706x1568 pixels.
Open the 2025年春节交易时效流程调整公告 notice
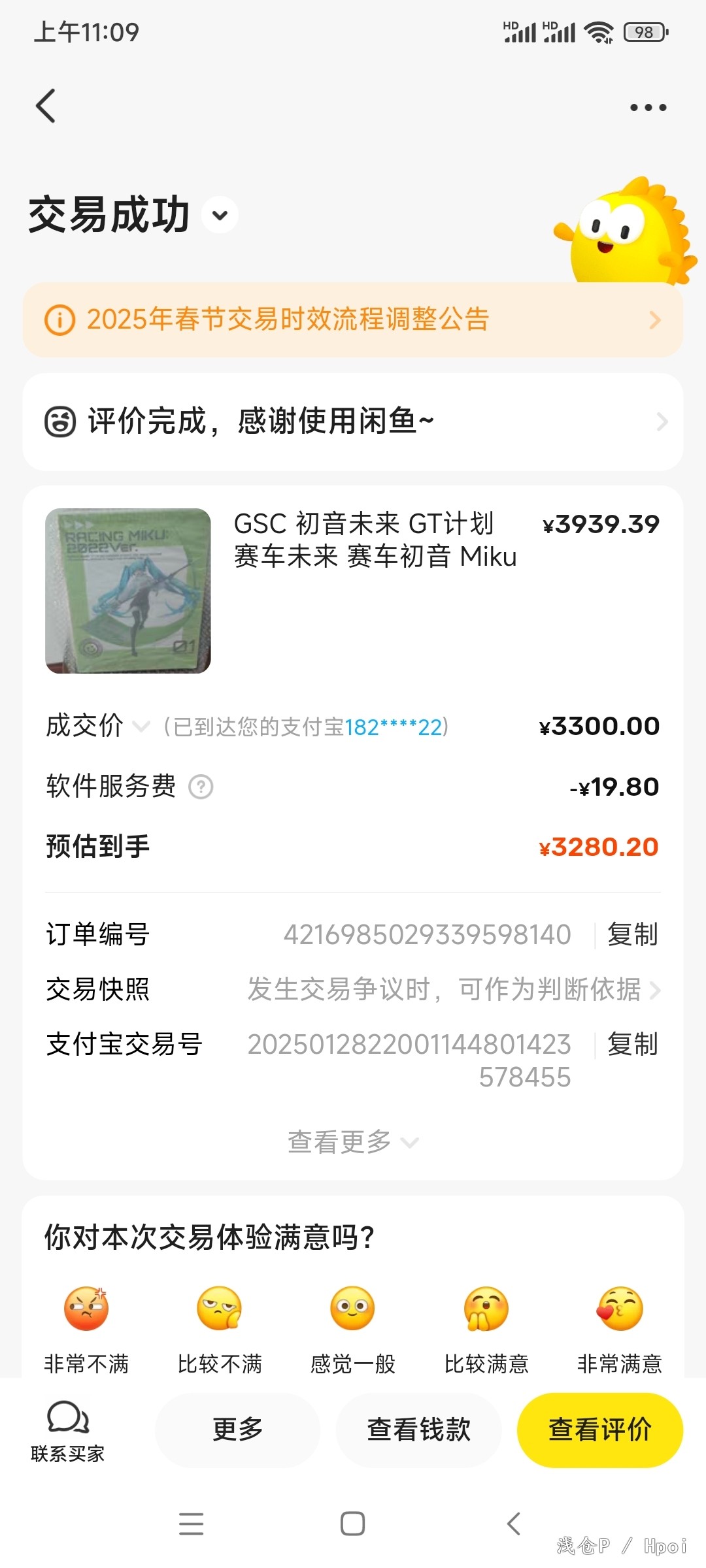point(353,319)
